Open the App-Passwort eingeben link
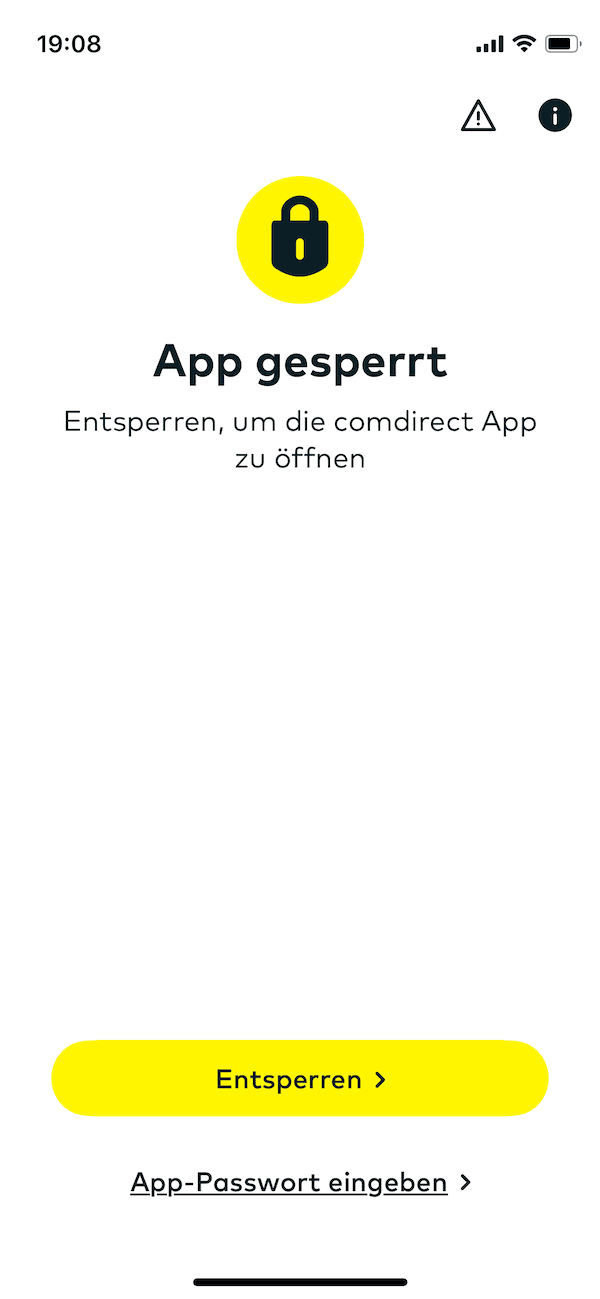600x1299 pixels. click(x=299, y=1183)
